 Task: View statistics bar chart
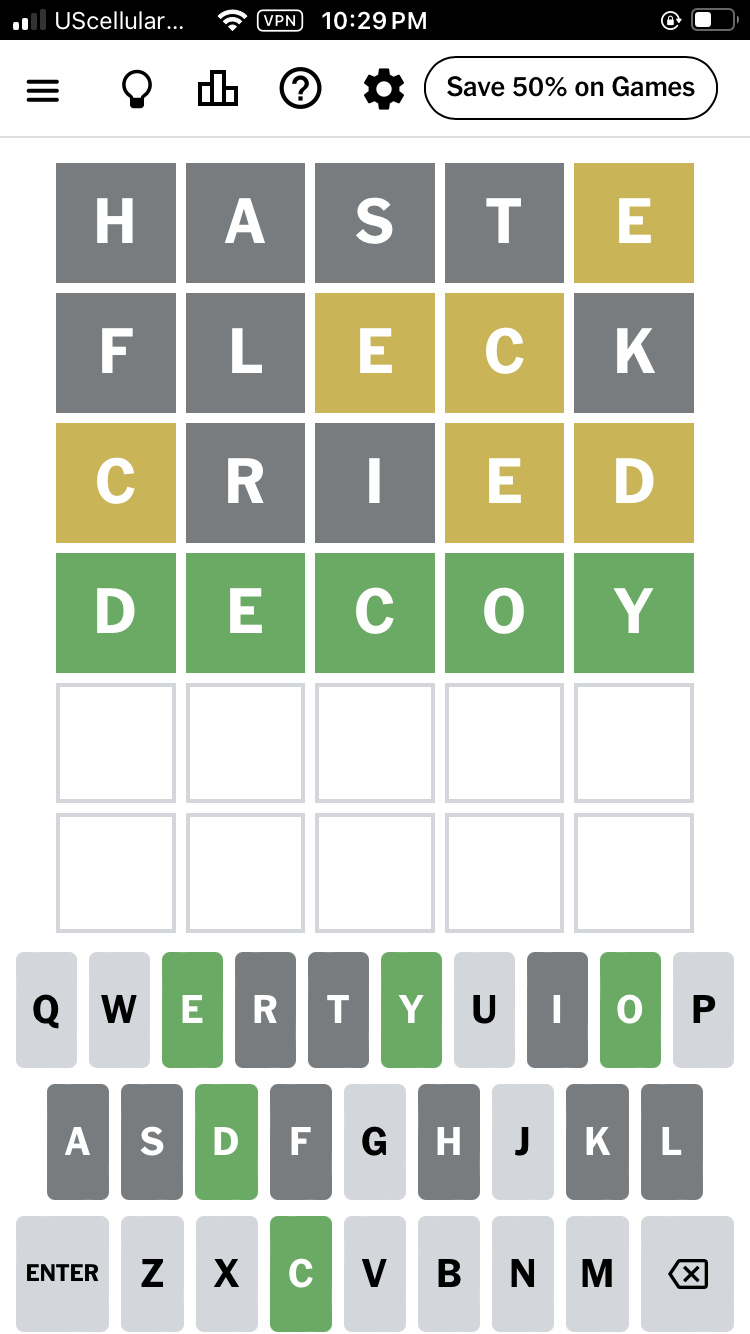218,90
